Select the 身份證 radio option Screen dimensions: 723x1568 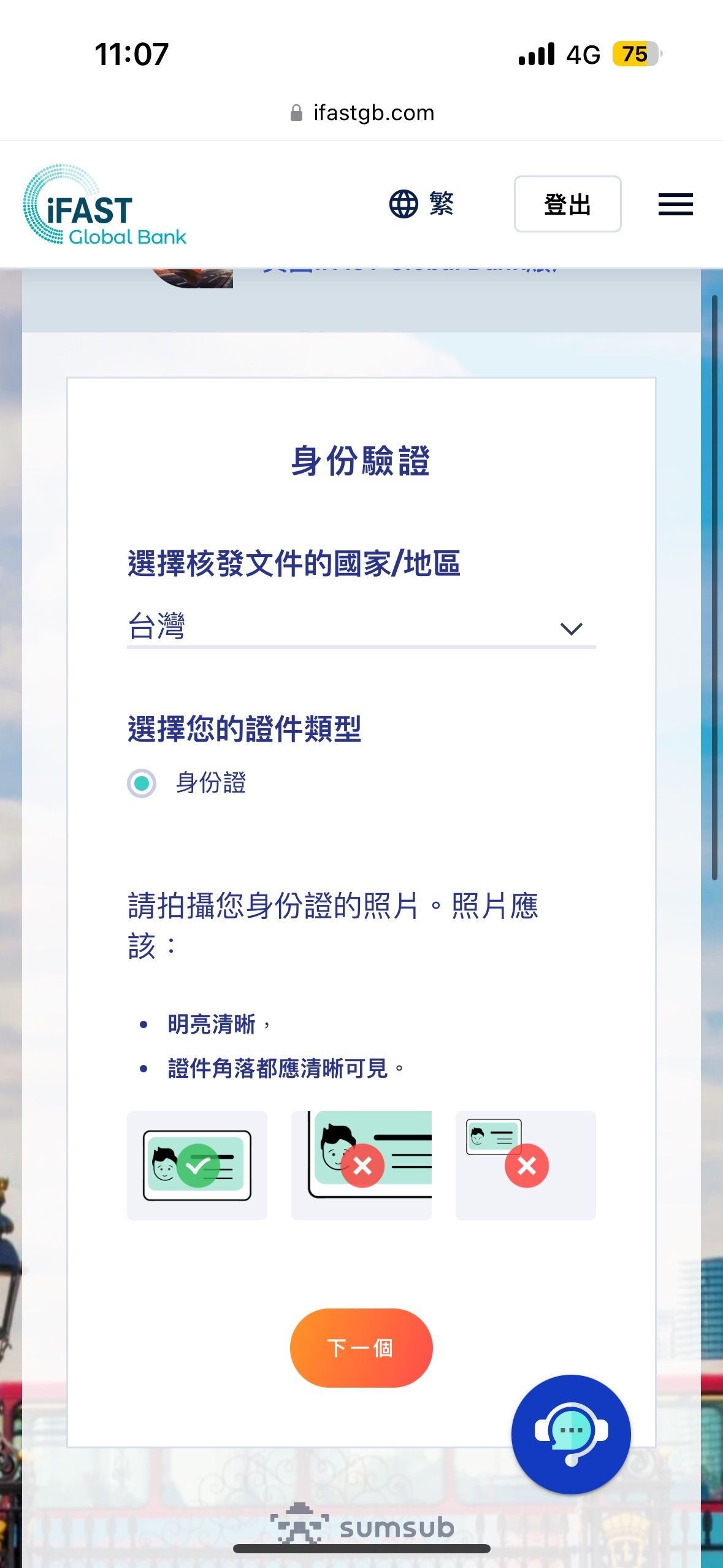[142, 783]
